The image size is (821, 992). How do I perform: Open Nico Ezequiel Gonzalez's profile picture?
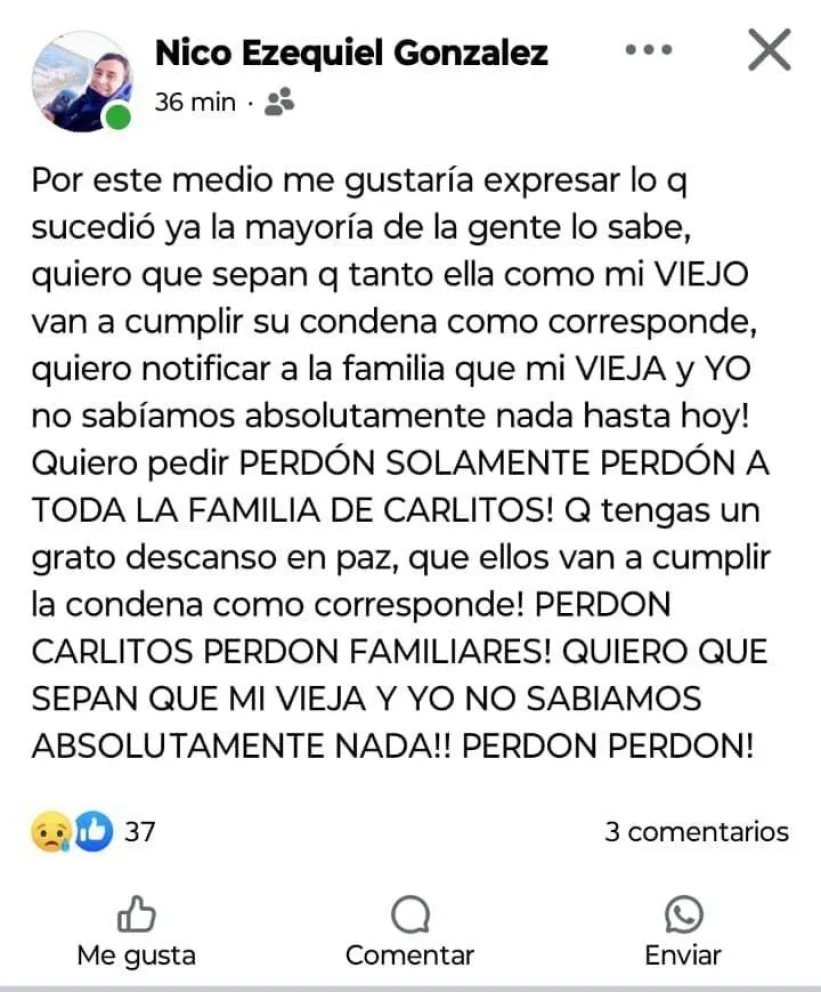(82, 81)
